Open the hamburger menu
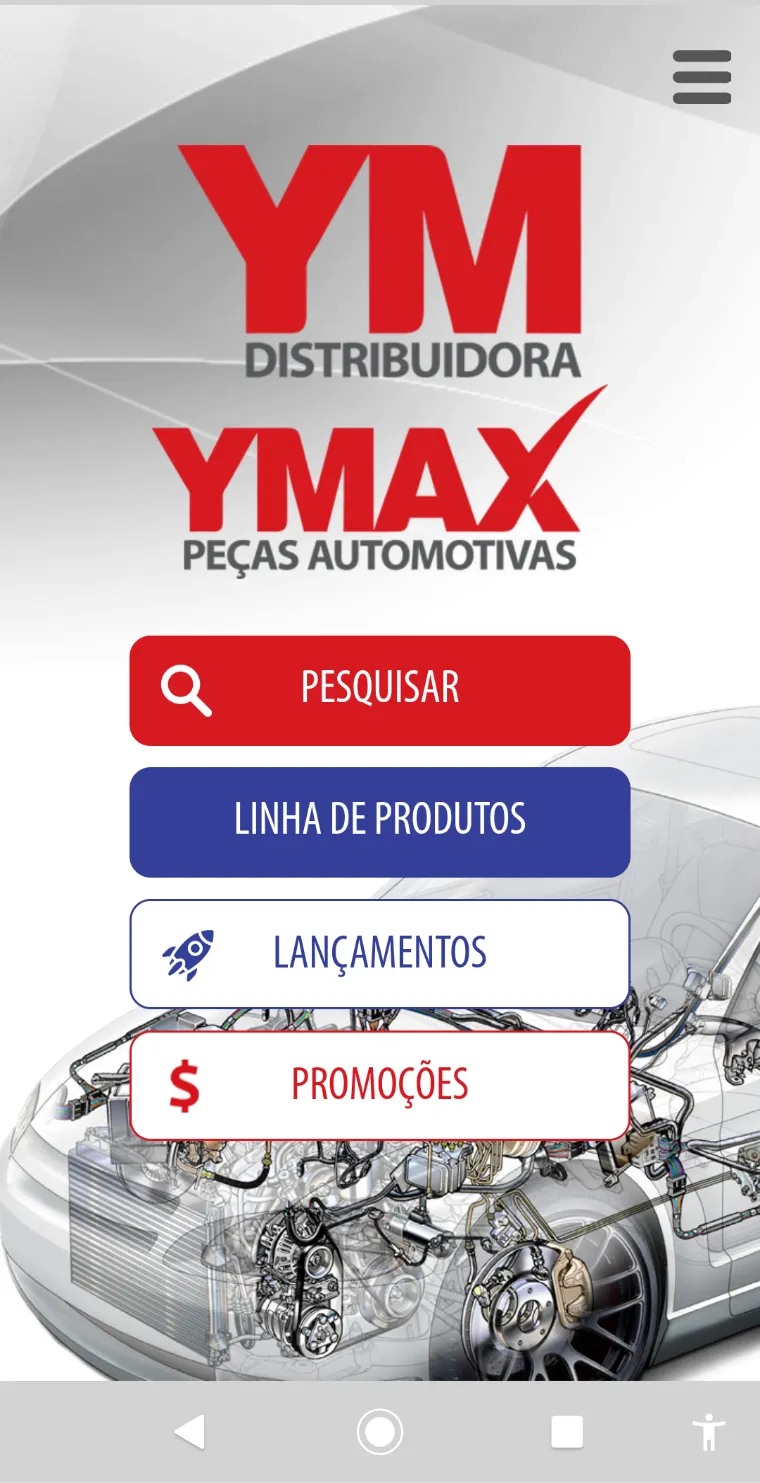Image resolution: width=760 pixels, height=1483 pixels. click(702, 77)
